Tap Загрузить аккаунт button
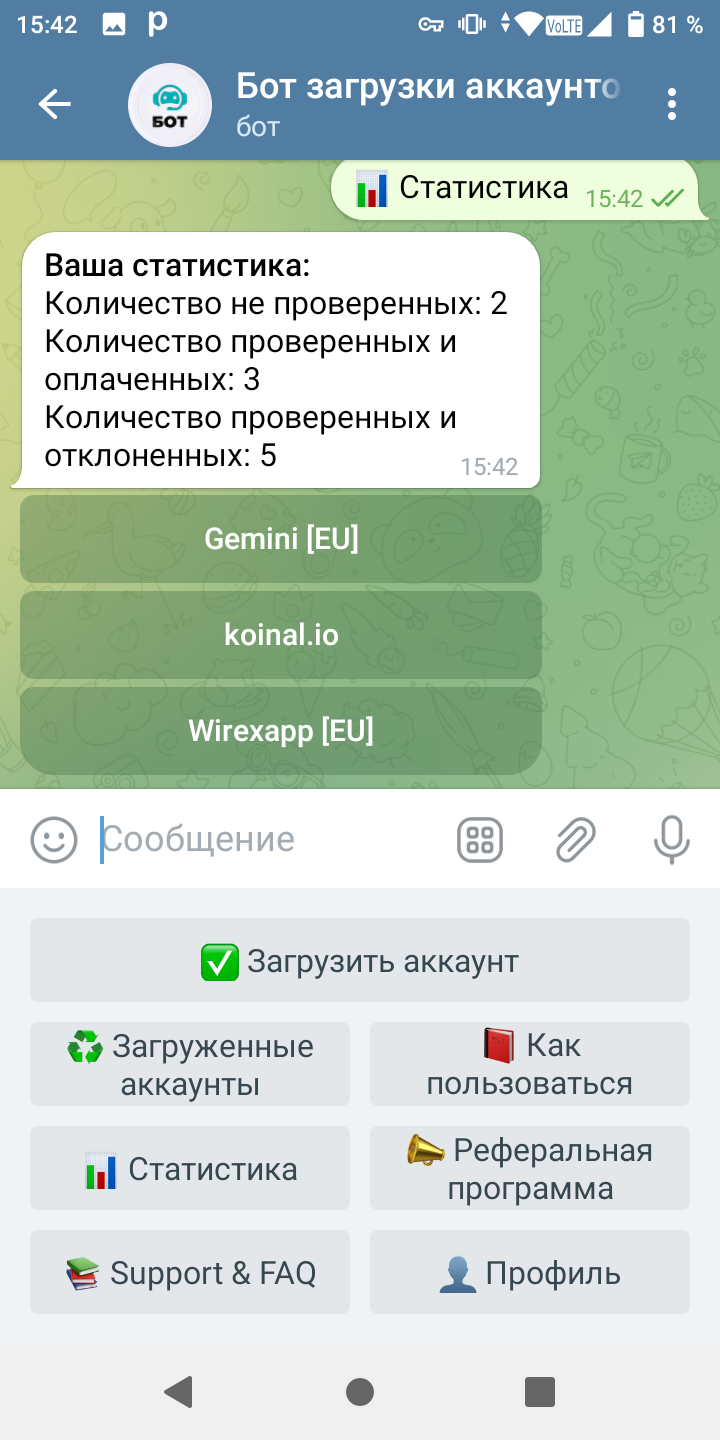Viewport: 720px width, 1440px height. pos(360,961)
